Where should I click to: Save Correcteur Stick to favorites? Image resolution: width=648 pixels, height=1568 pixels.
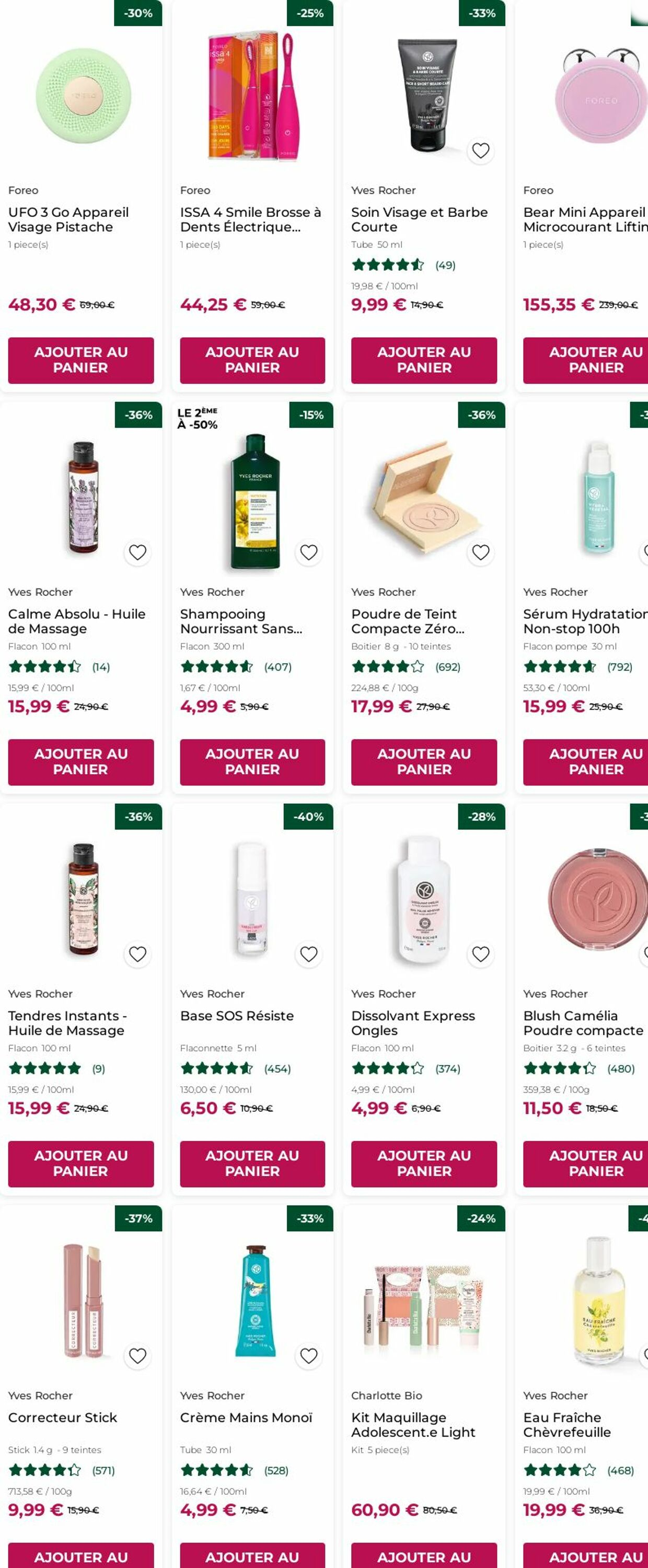pyautogui.click(x=137, y=1356)
